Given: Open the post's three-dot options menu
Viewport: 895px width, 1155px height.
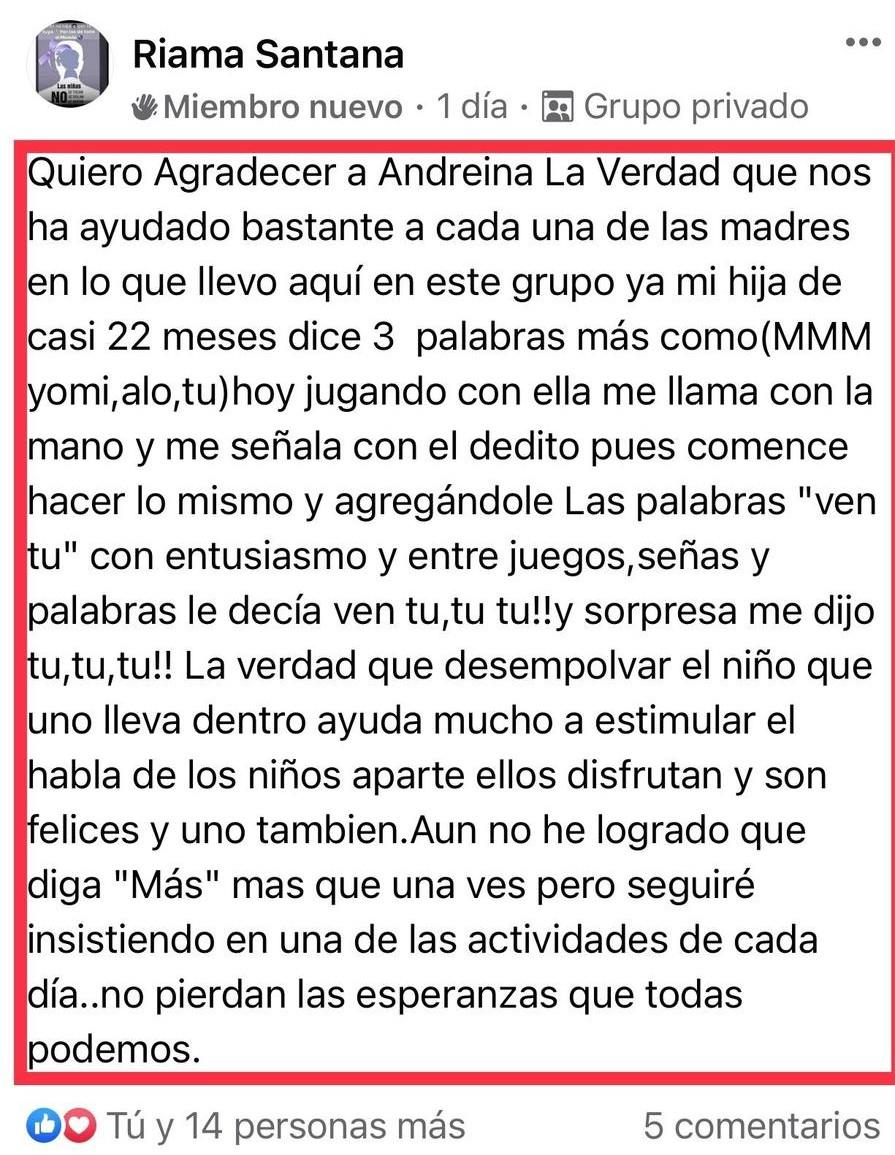Looking at the screenshot, I should (863, 42).
